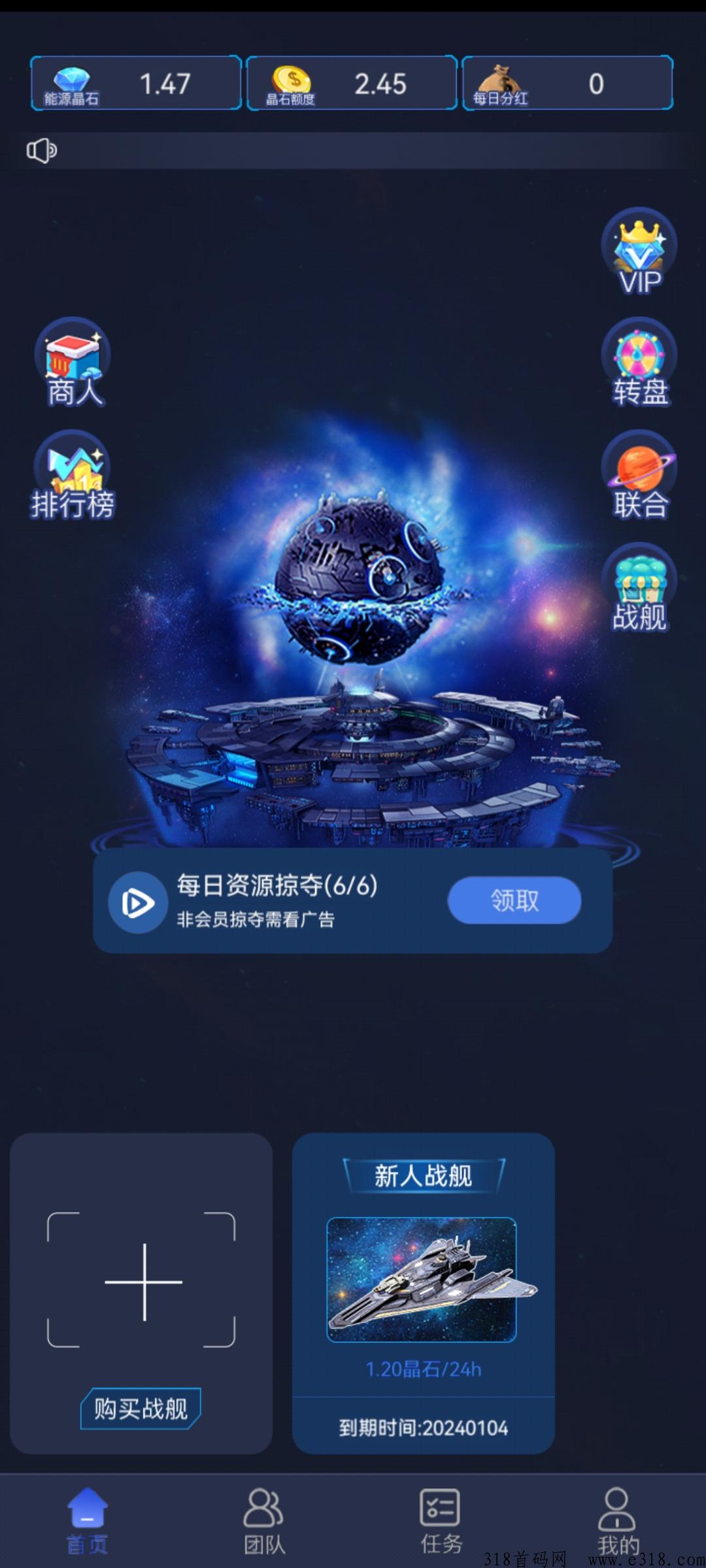706x1568 pixels.
Task: Open the 战舰 shop icon
Action: [639, 587]
